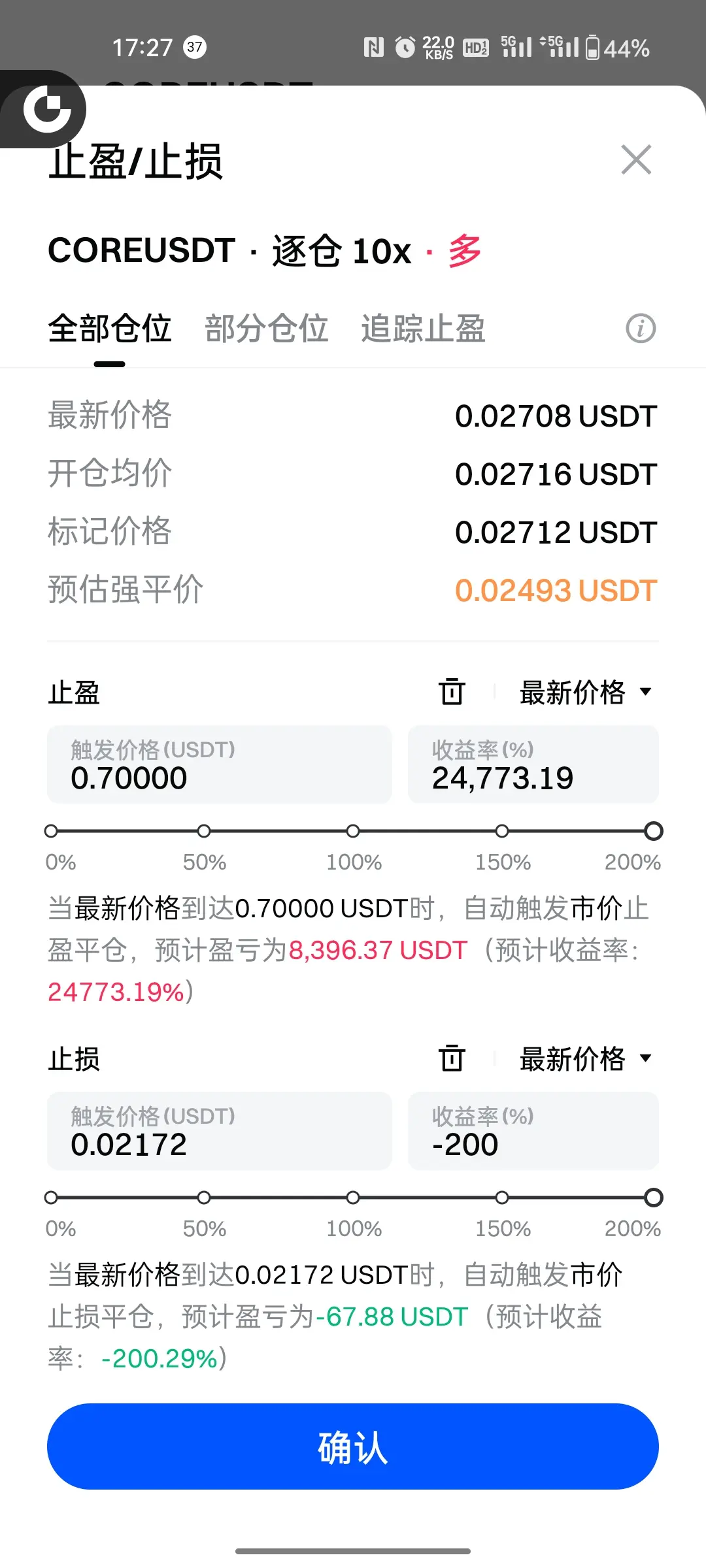Screen dimensions: 706x1568
Task: Switch to the 追踪止盈 tab
Action: (x=424, y=328)
